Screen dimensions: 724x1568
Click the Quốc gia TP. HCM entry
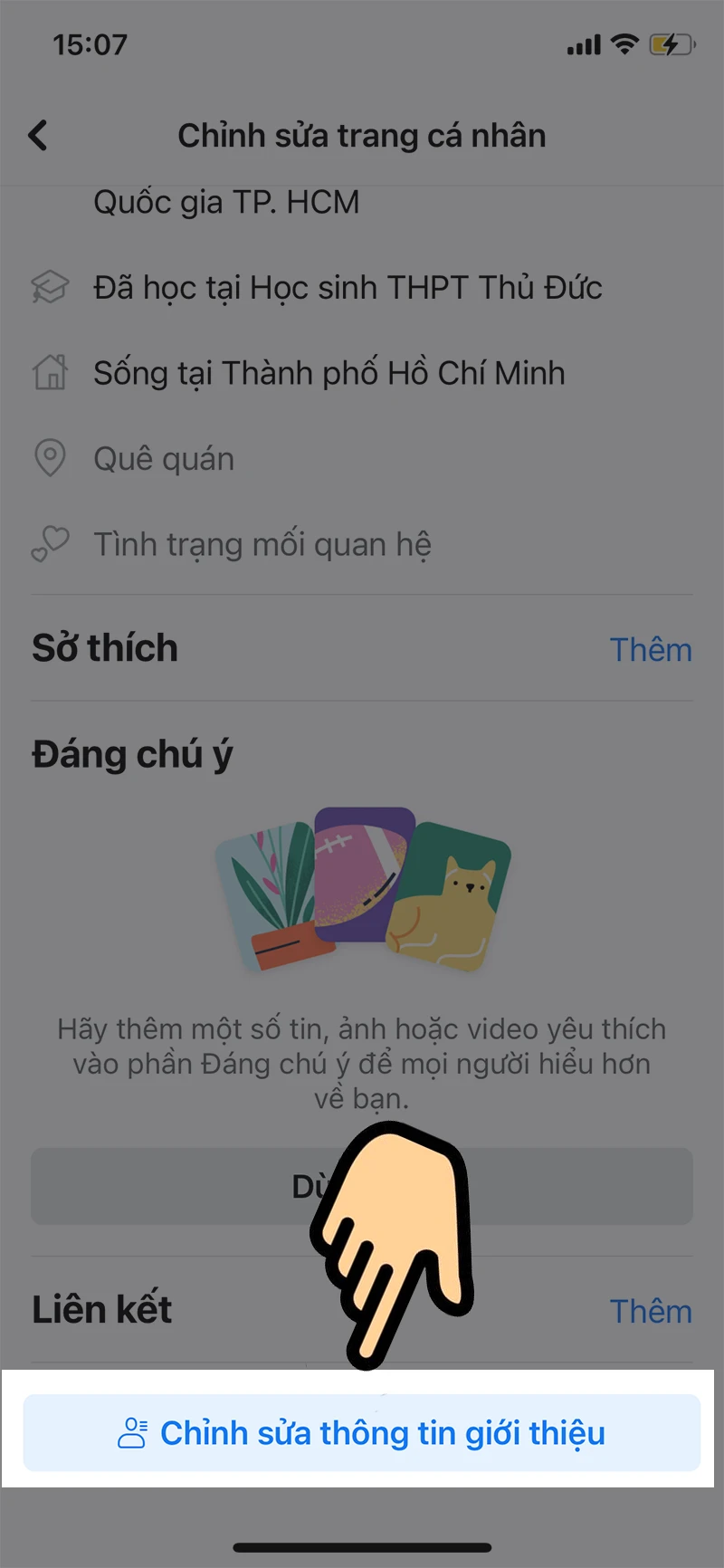pyautogui.click(x=226, y=201)
